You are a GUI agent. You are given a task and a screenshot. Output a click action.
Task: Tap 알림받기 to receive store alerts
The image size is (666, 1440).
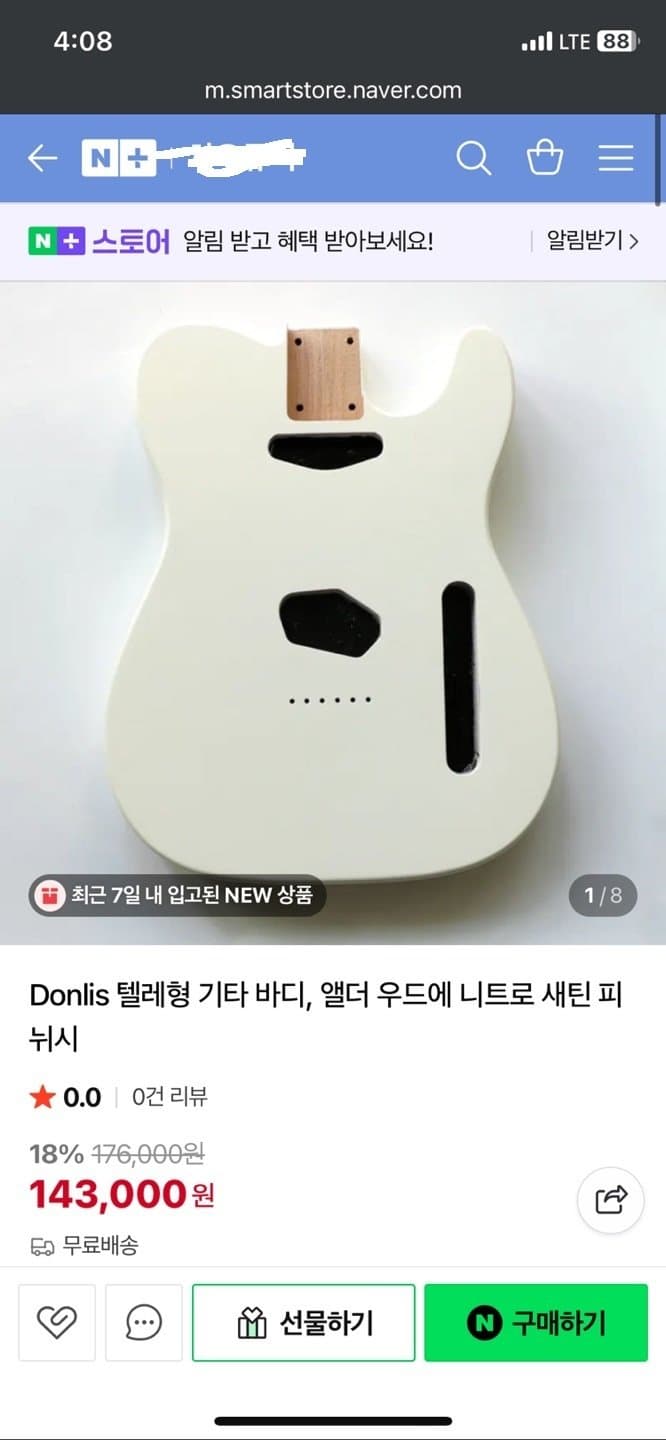tap(591, 241)
